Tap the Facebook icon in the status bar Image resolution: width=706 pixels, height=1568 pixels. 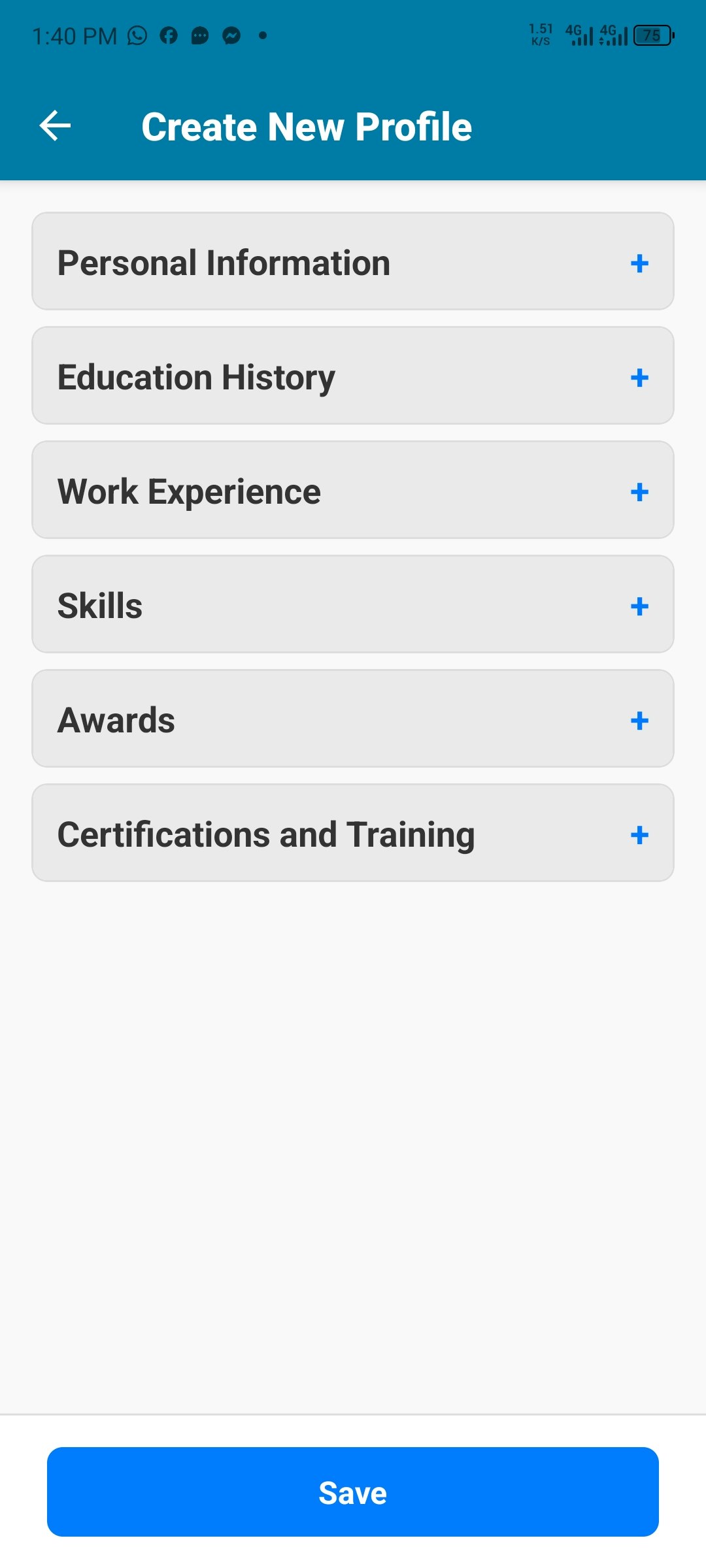click(x=169, y=36)
